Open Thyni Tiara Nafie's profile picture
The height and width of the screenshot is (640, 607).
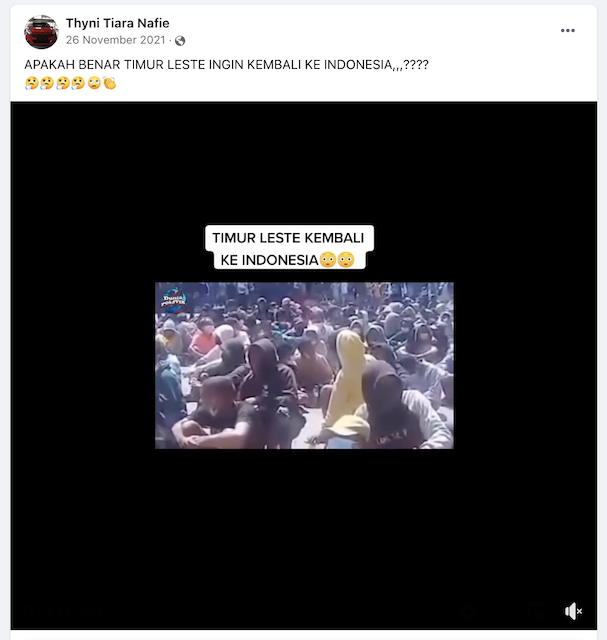click(x=41, y=32)
